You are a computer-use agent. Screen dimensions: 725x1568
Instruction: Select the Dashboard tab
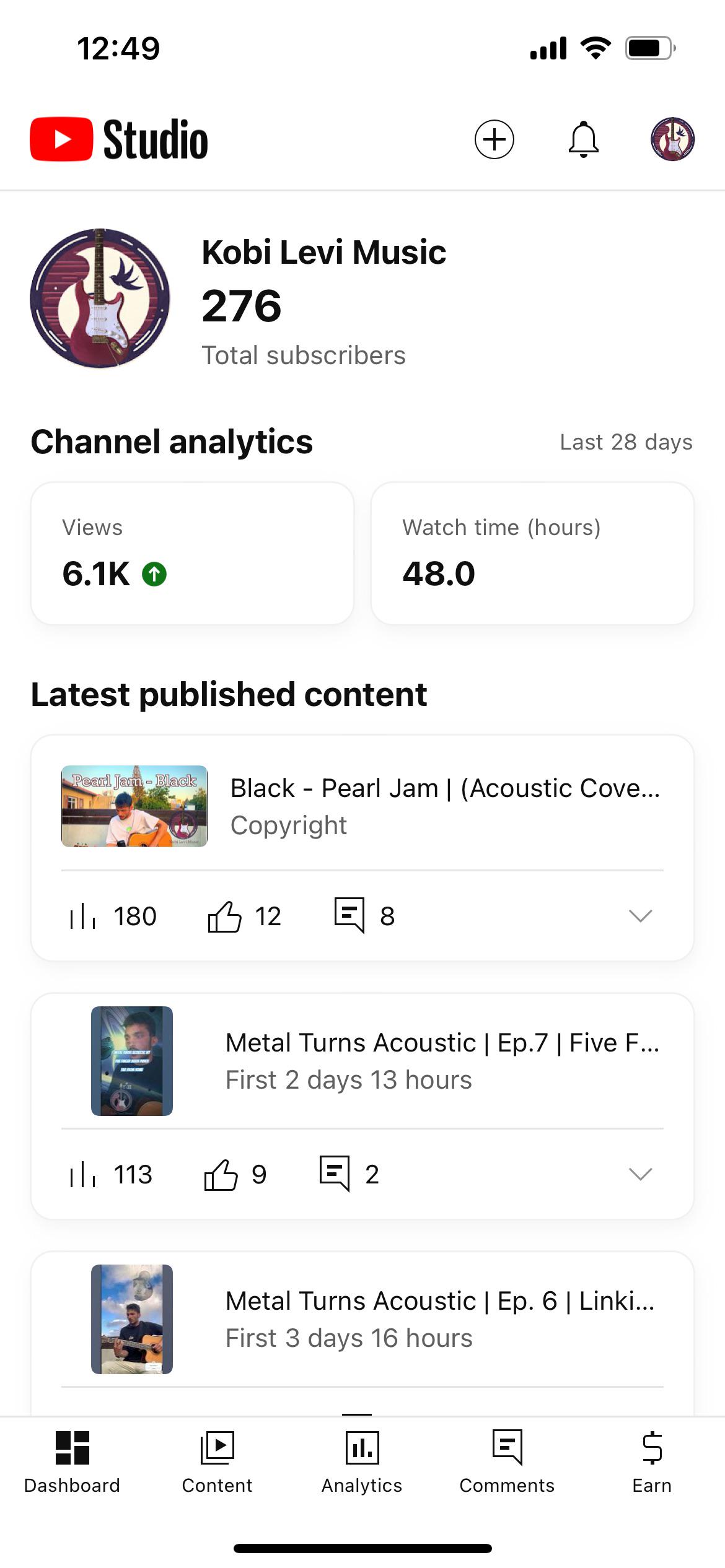72,1463
